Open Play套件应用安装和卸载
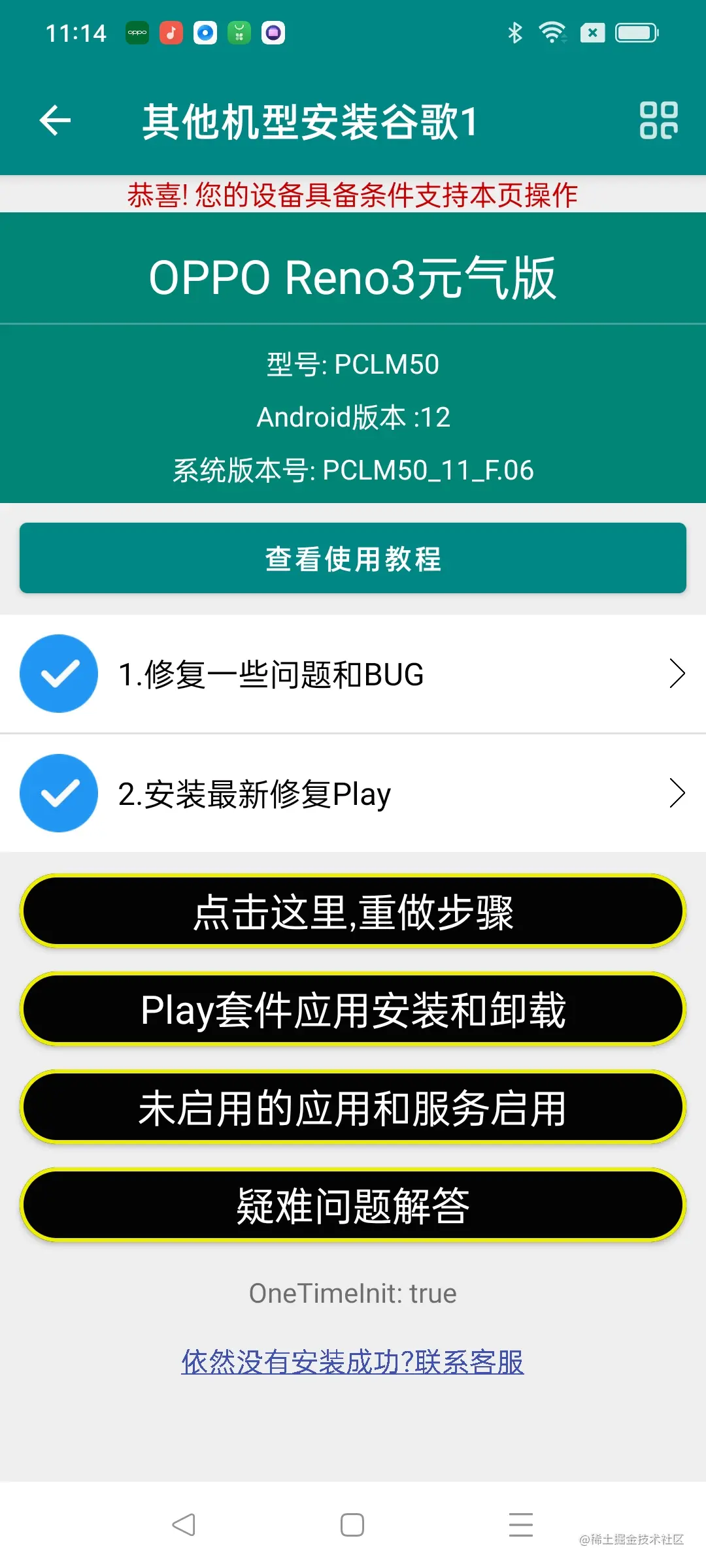Viewport: 706px width, 1568px height. pyautogui.click(x=353, y=1009)
